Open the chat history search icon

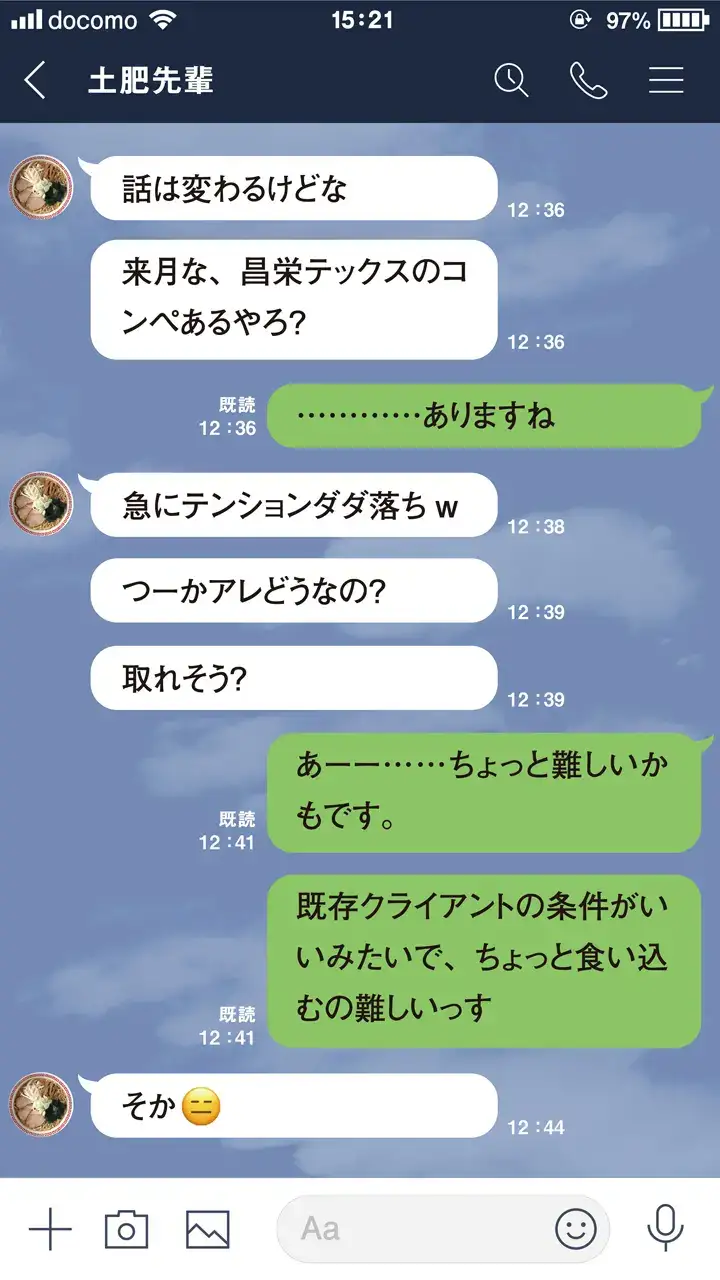[511, 81]
